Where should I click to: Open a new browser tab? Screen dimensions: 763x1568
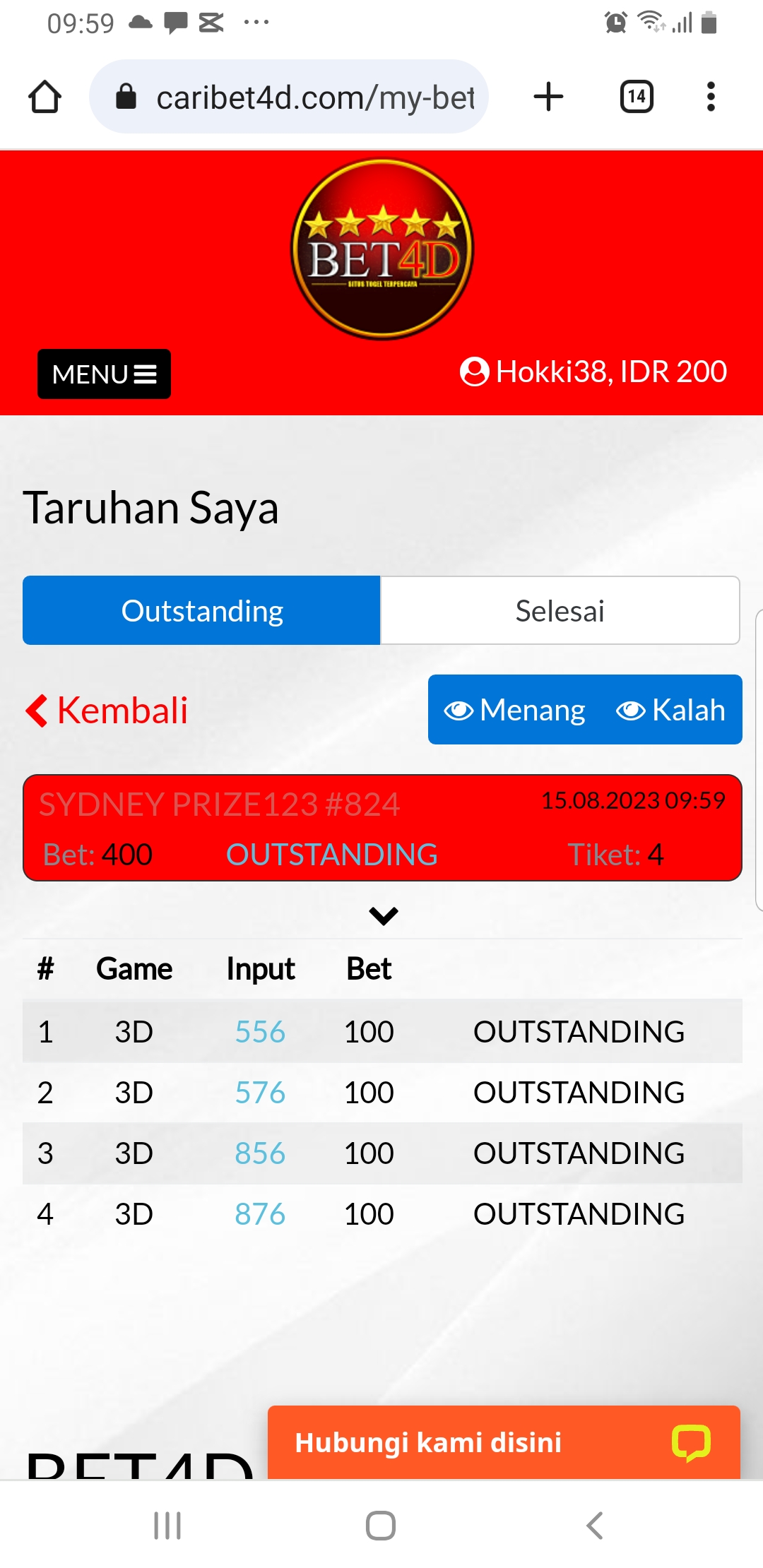[x=548, y=97]
